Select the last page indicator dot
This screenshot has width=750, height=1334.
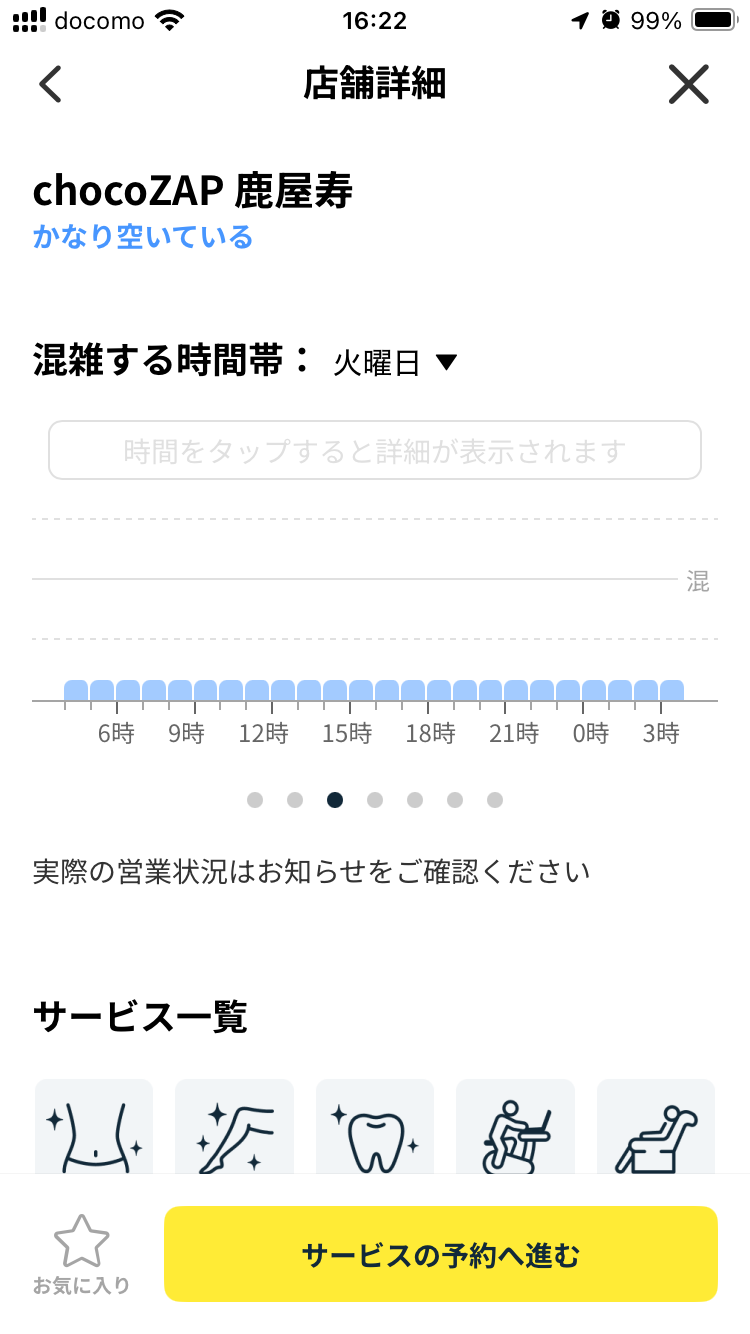click(x=495, y=800)
